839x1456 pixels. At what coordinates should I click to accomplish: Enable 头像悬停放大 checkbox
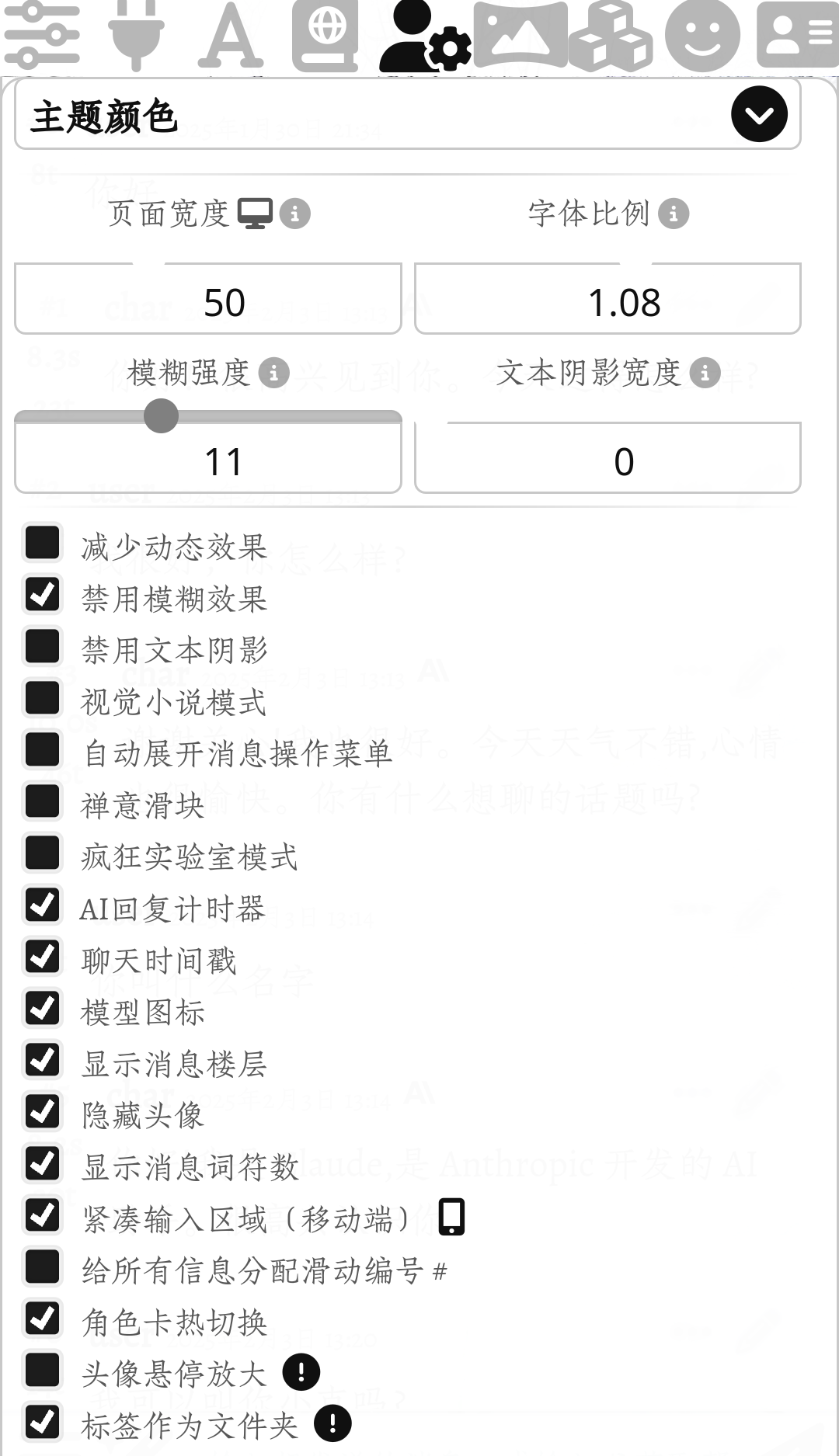click(43, 1371)
